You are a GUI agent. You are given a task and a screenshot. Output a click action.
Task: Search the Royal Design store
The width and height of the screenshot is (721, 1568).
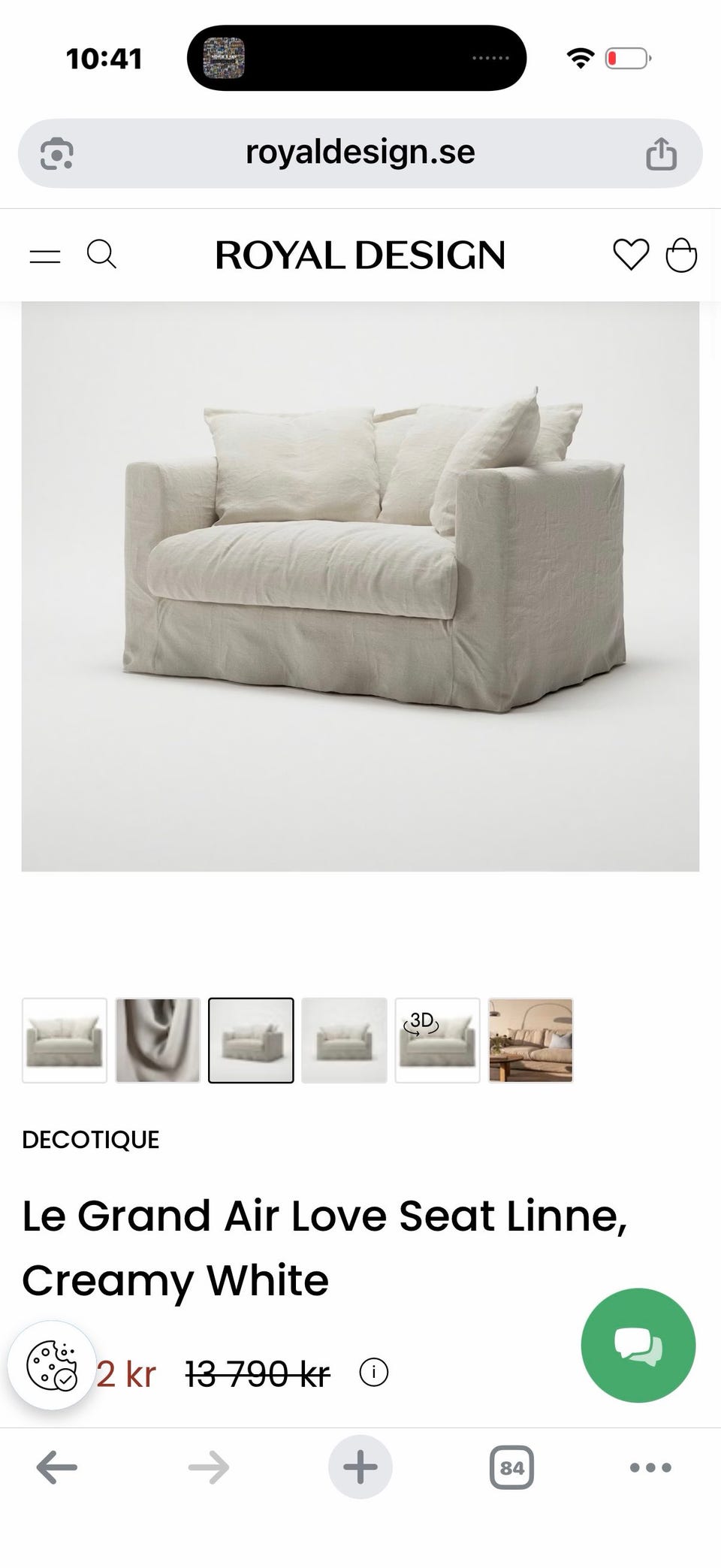pos(101,254)
